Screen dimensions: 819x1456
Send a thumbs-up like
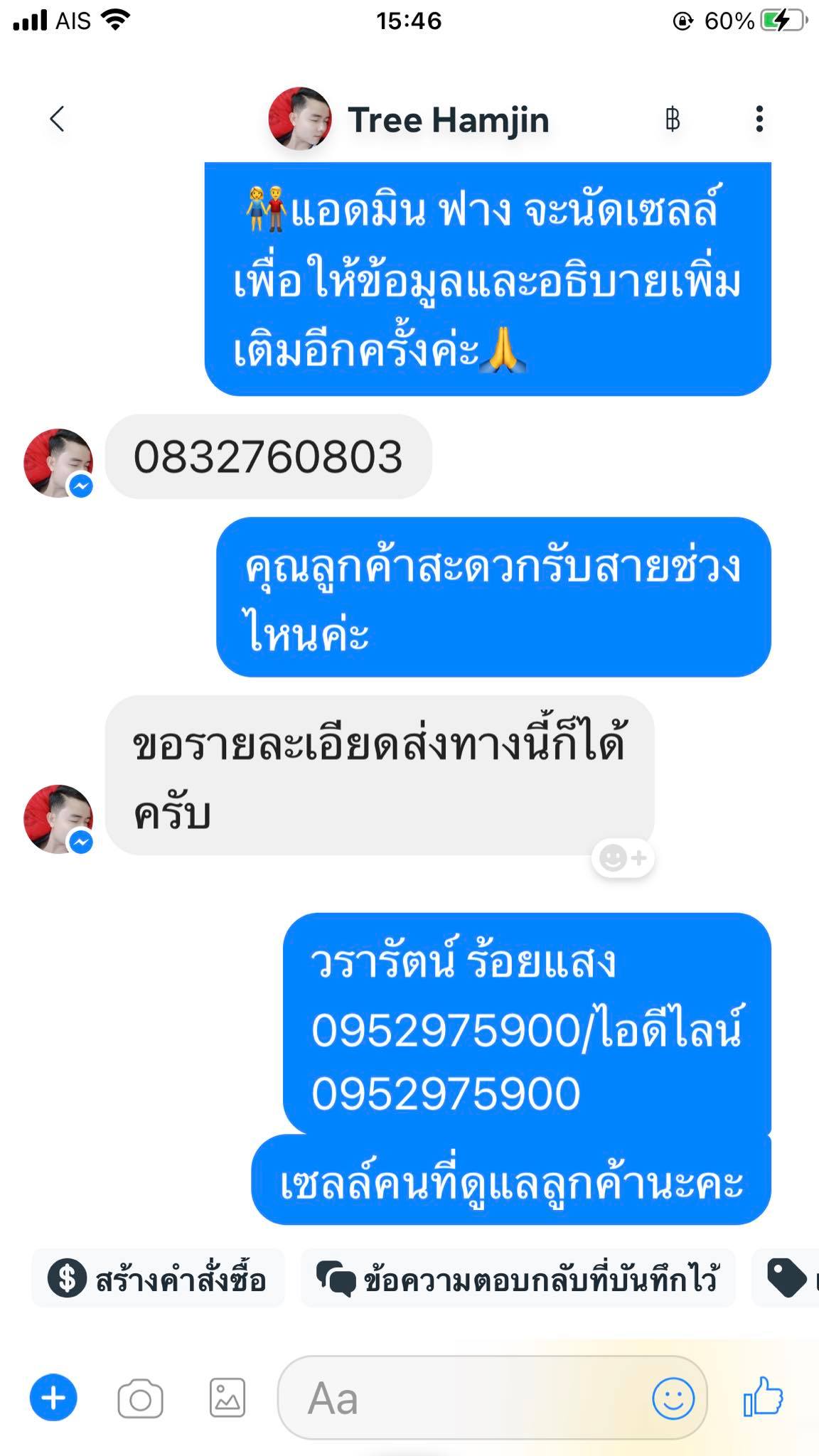click(763, 1397)
